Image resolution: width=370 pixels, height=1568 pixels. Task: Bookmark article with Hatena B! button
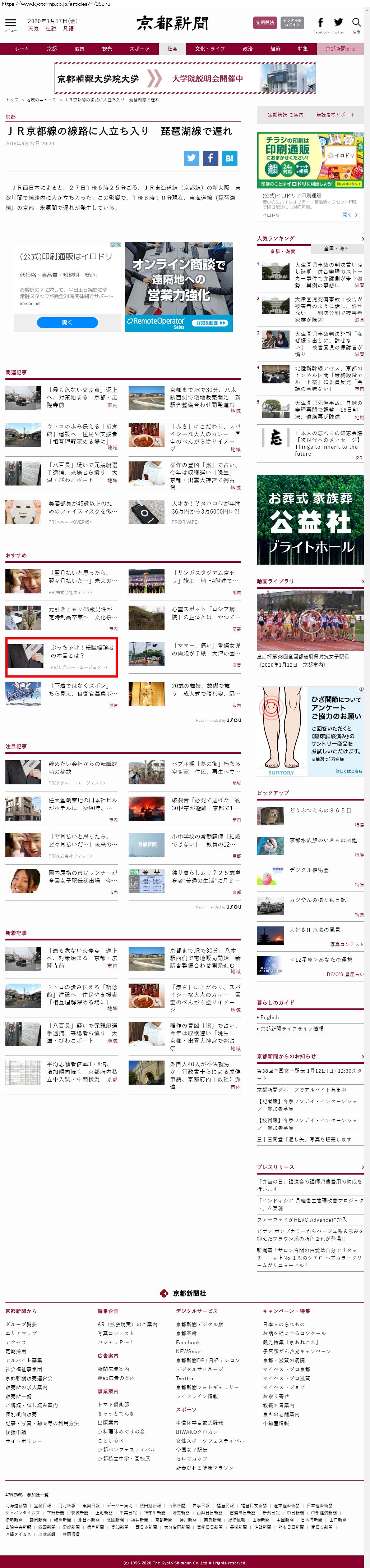point(229,158)
